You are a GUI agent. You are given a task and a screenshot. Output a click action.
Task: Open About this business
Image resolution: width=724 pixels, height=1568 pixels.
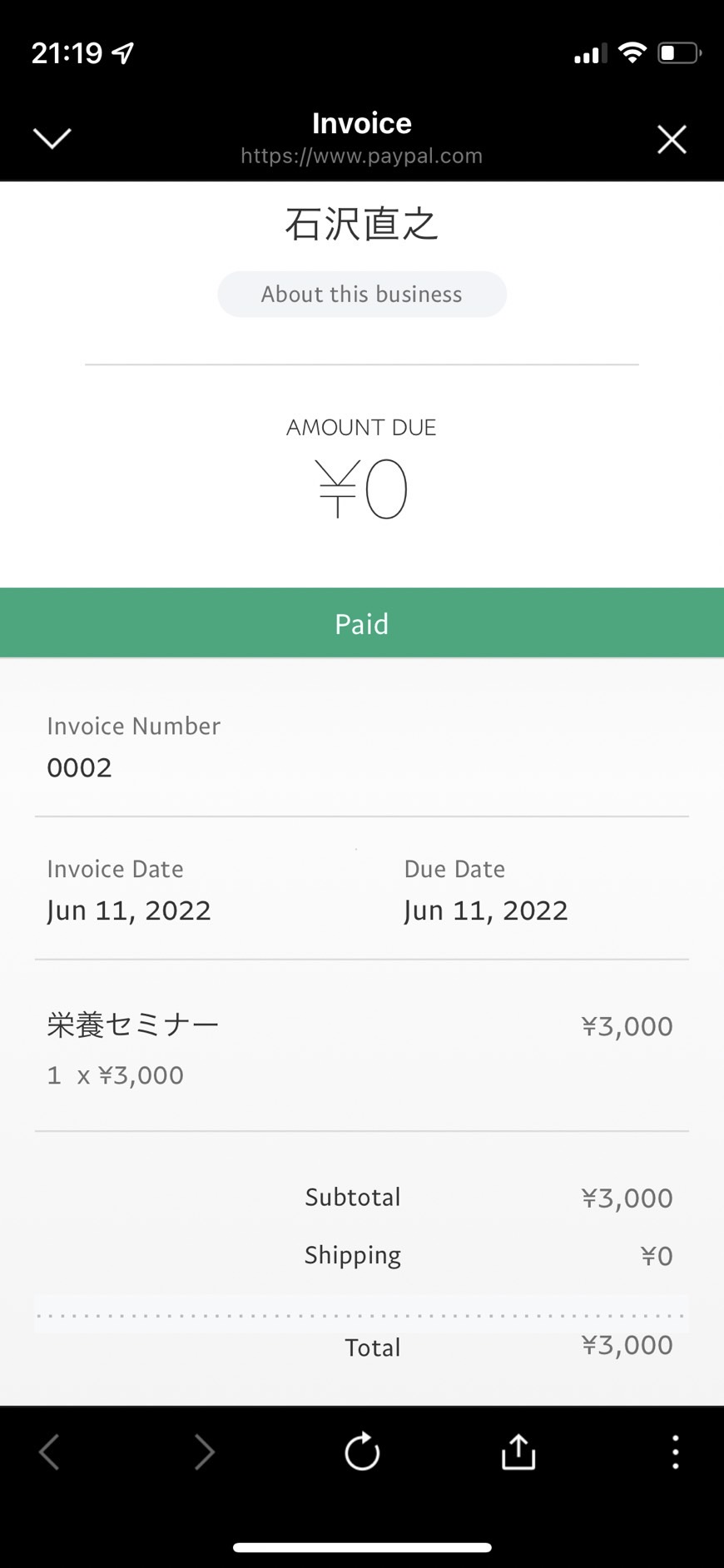point(362,294)
